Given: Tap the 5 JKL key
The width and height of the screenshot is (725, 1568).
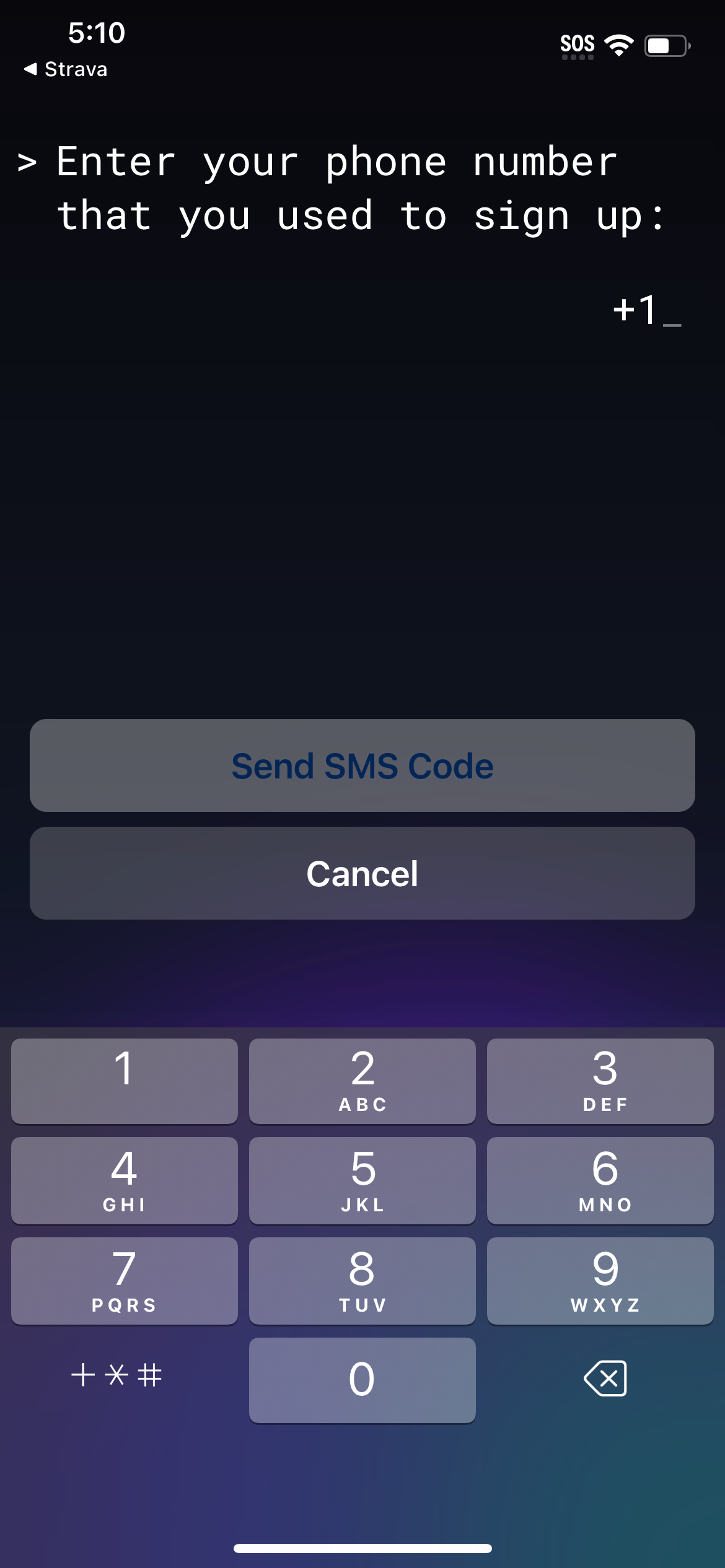Looking at the screenshot, I should coord(361,1180).
